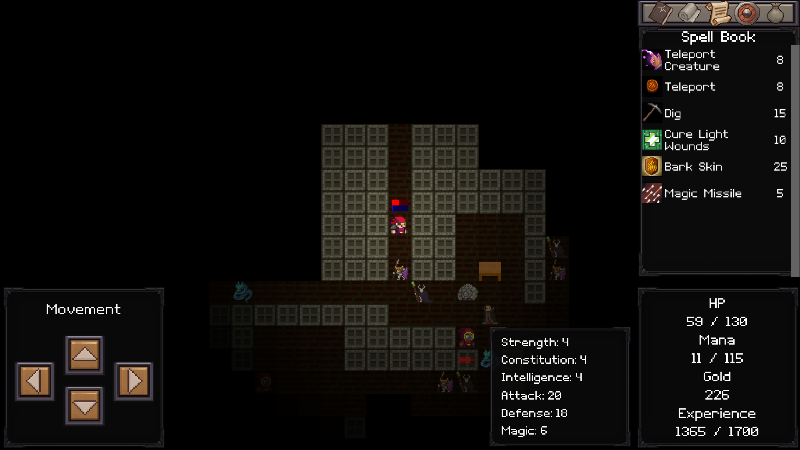Move up with the up arrow
This screenshot has height=450, width=800.
tap(84, 354)
